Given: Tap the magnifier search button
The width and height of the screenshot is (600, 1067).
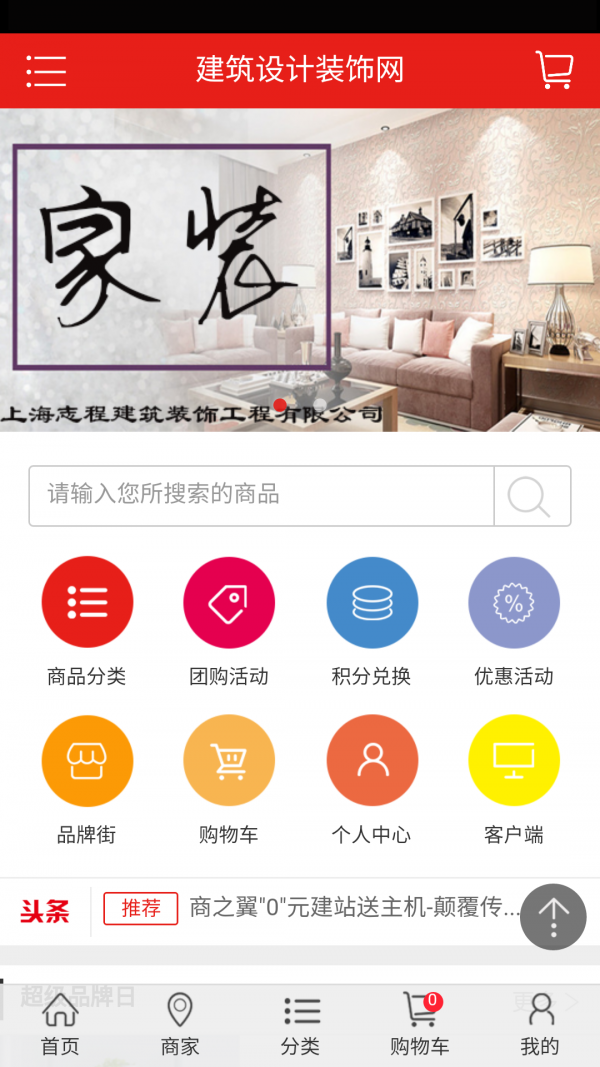Looking at the screenshot, I should tap(531, 496).
